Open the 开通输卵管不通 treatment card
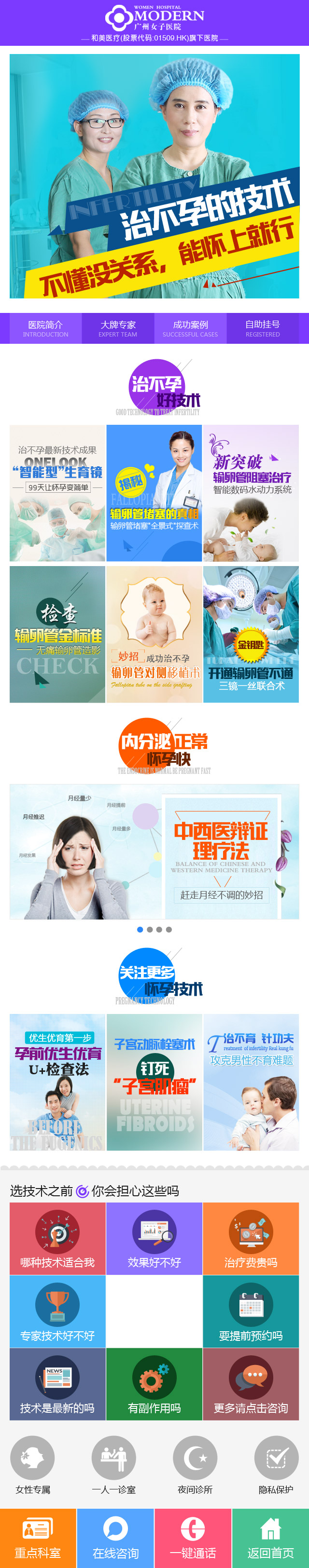The width and height of the screenshot is (309, 1568). [x=251, y=634]
